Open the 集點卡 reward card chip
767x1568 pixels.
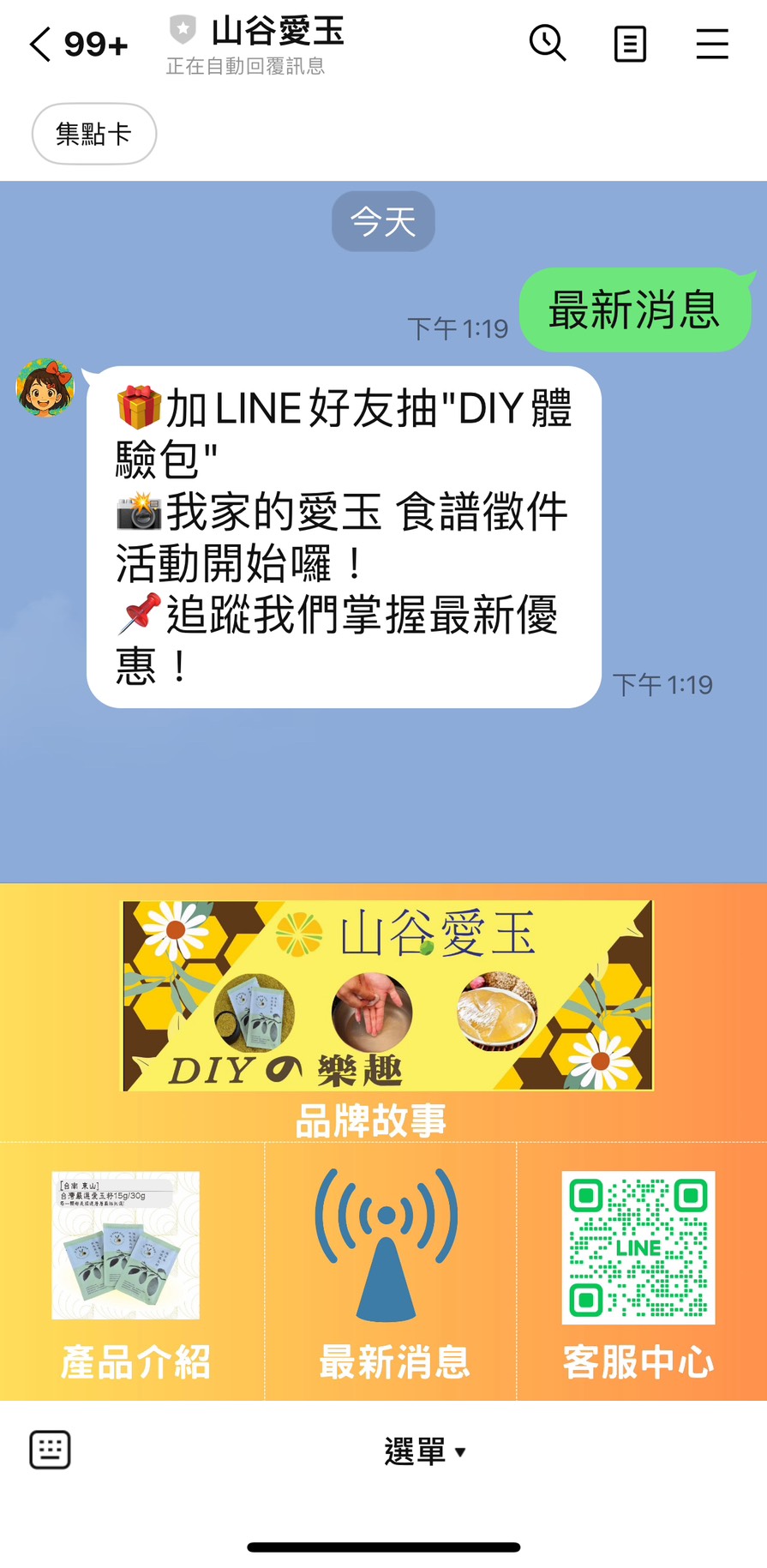tap(94, 134)
